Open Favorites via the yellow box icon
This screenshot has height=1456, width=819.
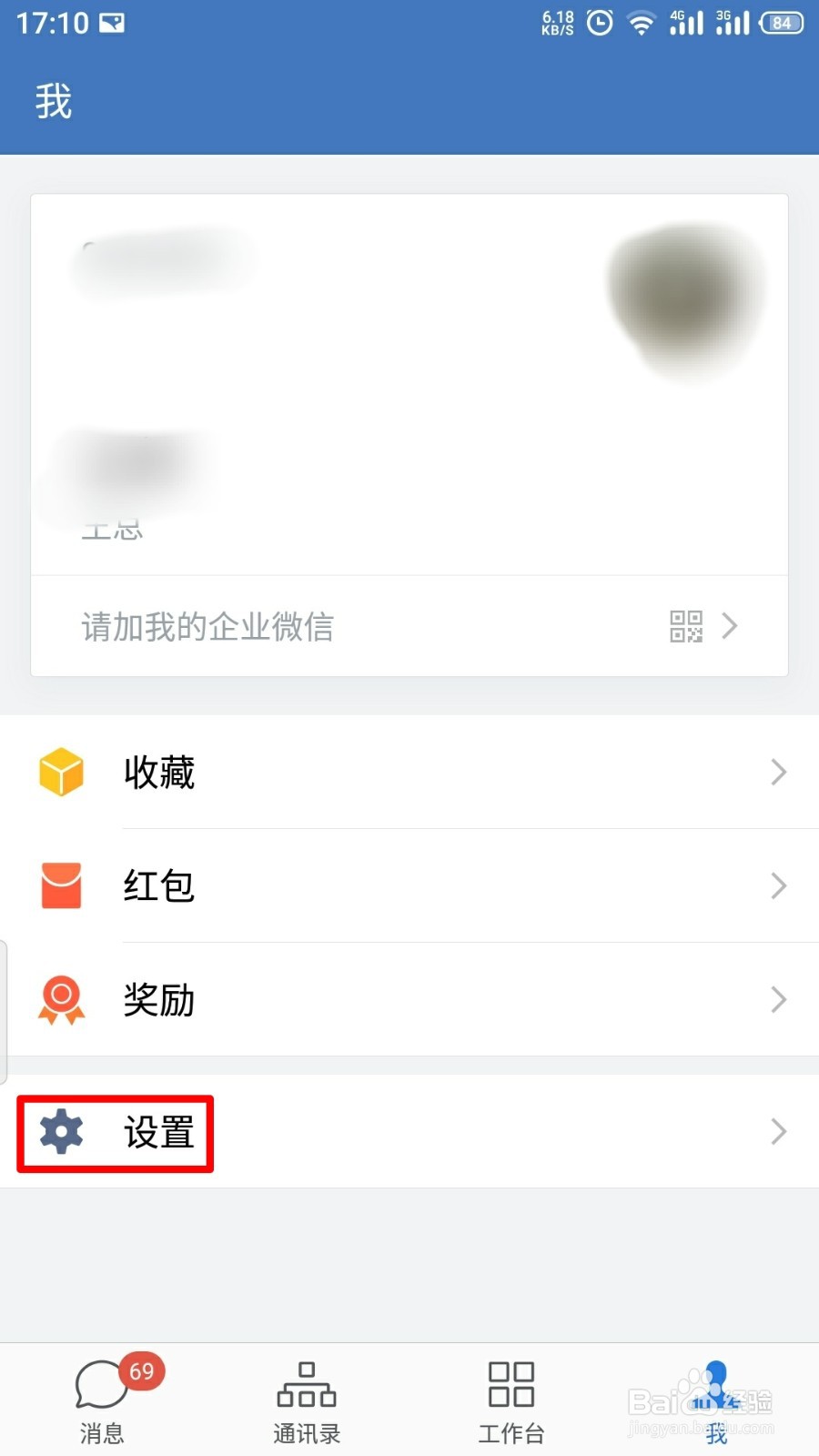point(60,772)
